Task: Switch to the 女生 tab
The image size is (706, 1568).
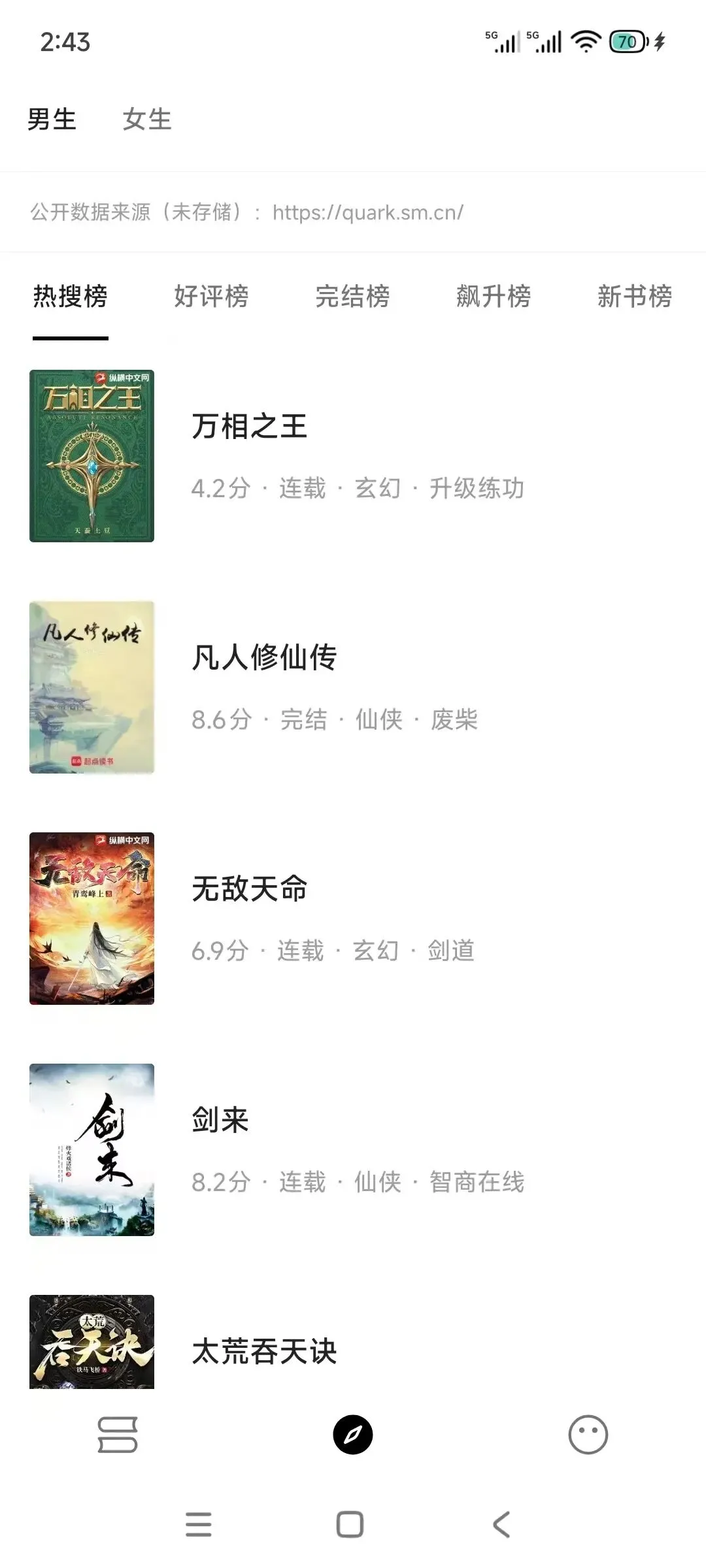Action: tap(147, 120)
